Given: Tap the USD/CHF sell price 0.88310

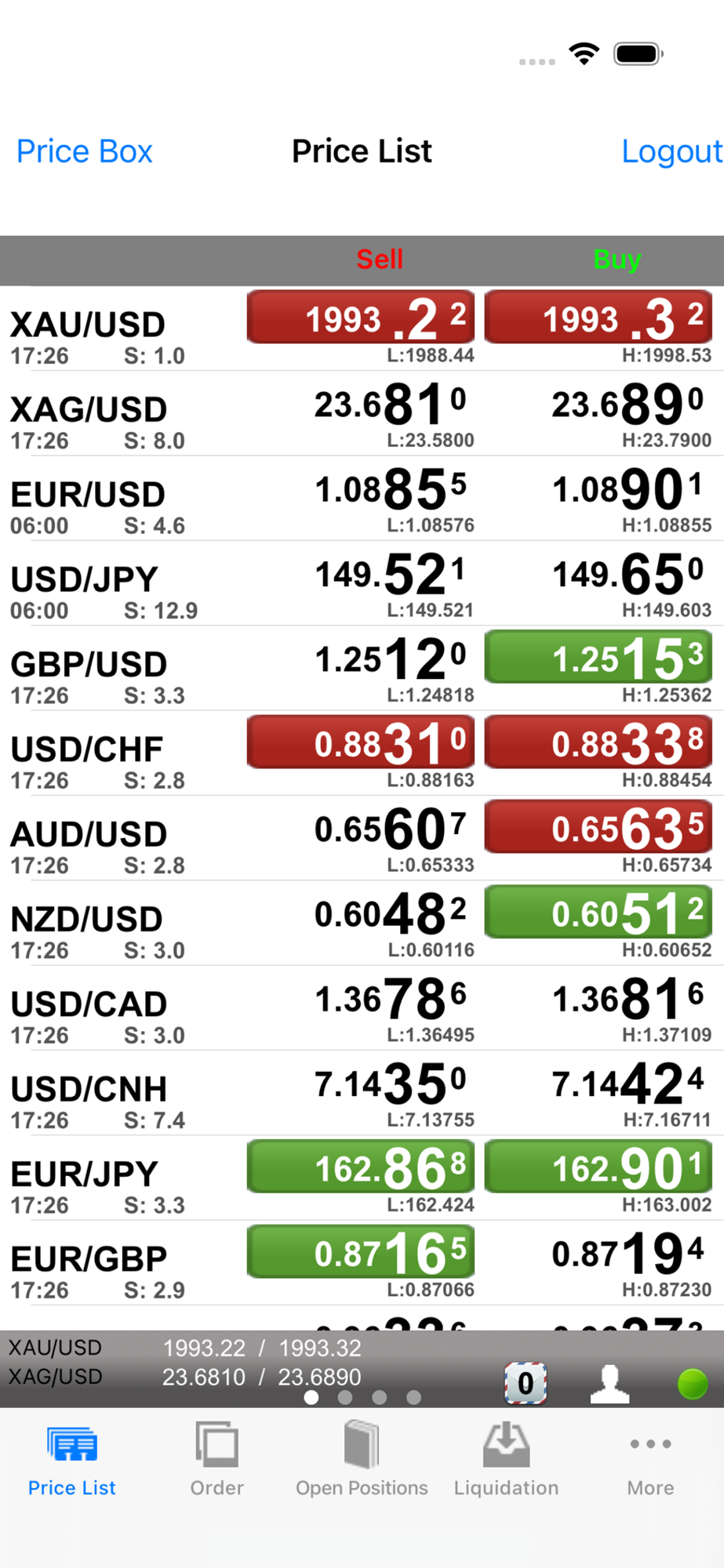Looking at the screenshot, I should tap(361, 742).
